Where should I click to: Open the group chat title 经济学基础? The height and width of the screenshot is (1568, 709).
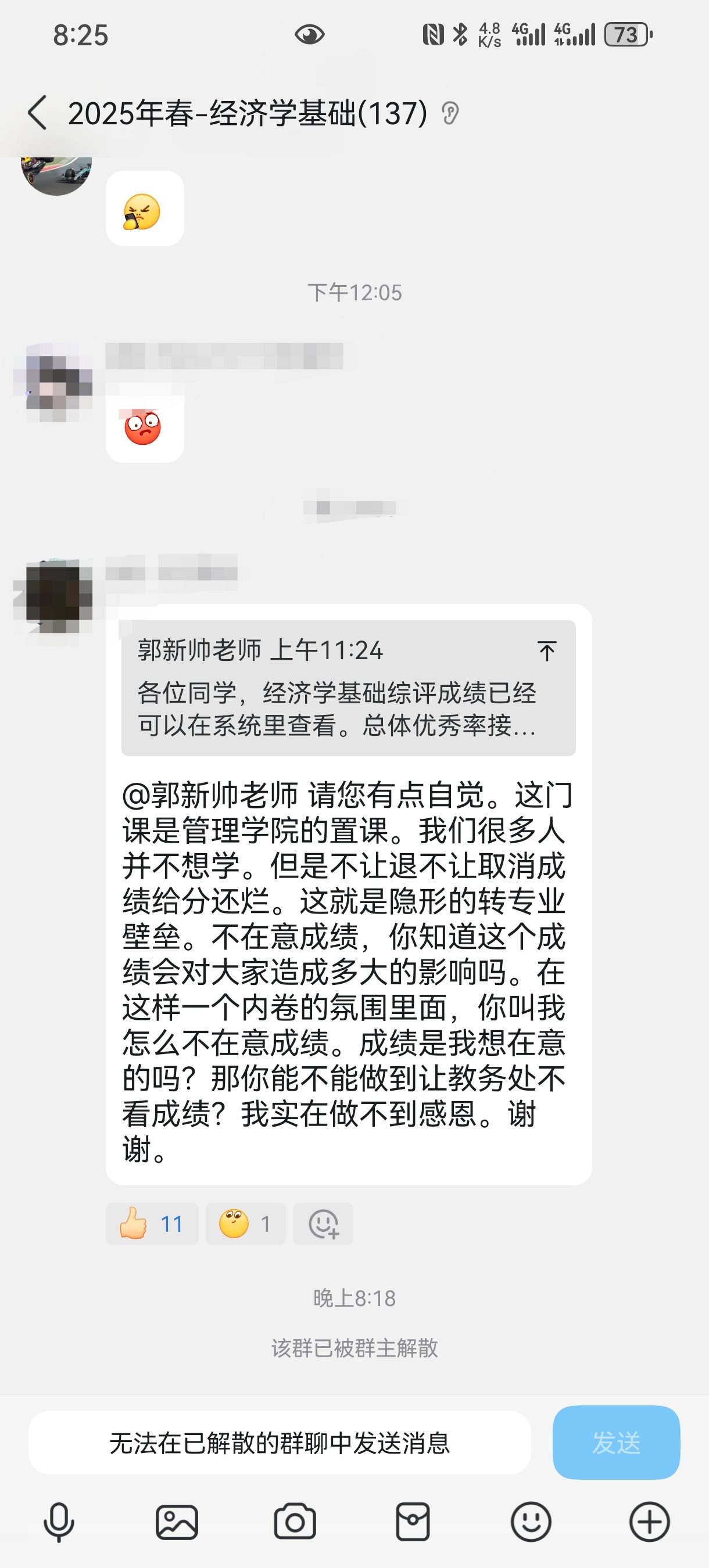coord(248,113)
